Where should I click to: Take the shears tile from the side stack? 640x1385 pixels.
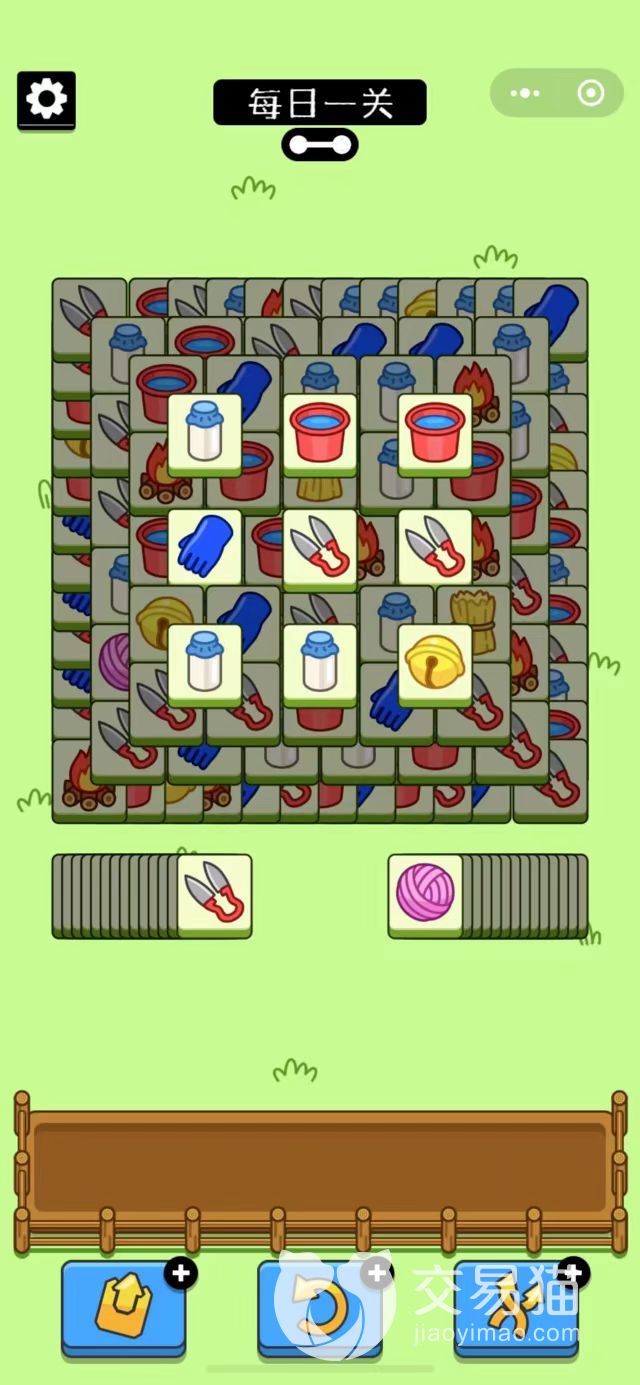click(x=214, y=893)
